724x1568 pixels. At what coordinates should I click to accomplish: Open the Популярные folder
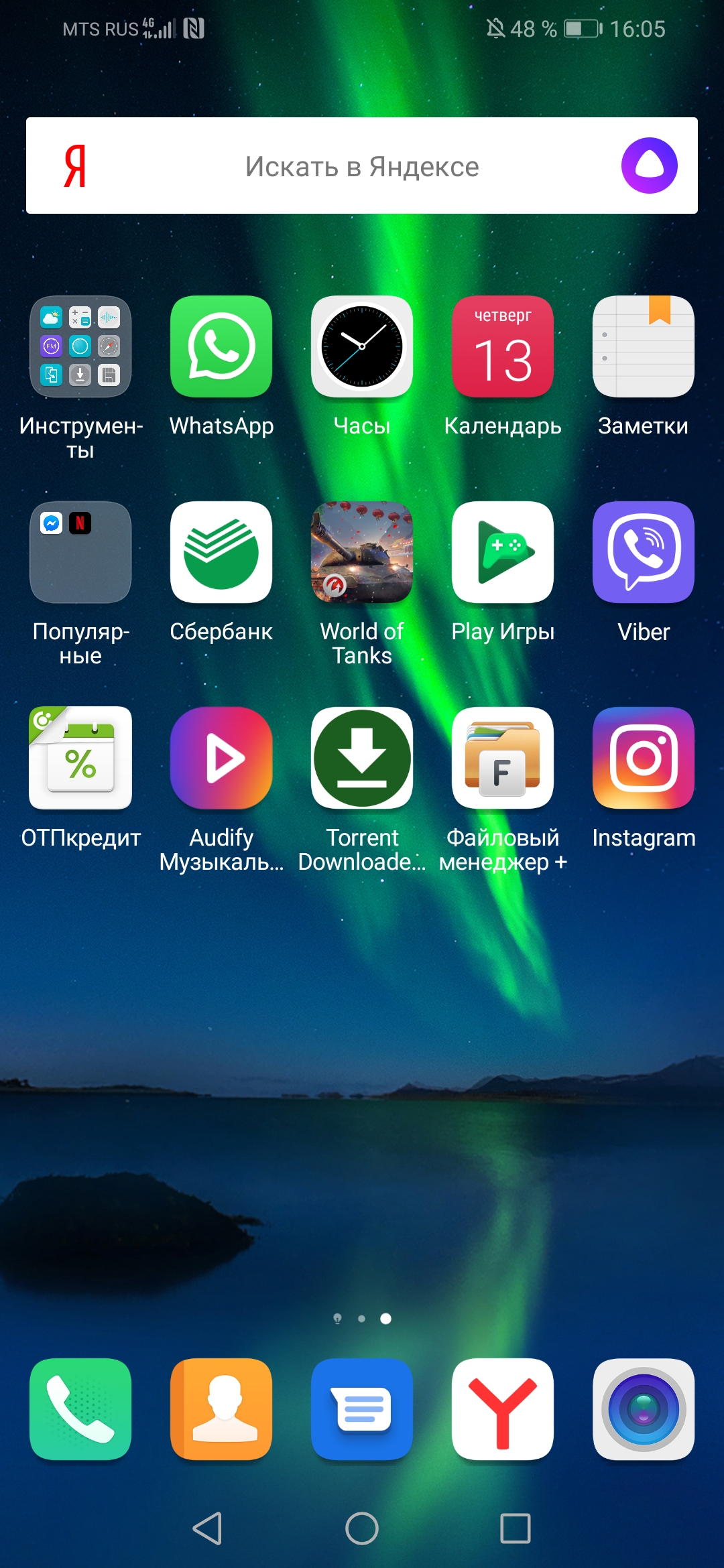click(80, 553)
